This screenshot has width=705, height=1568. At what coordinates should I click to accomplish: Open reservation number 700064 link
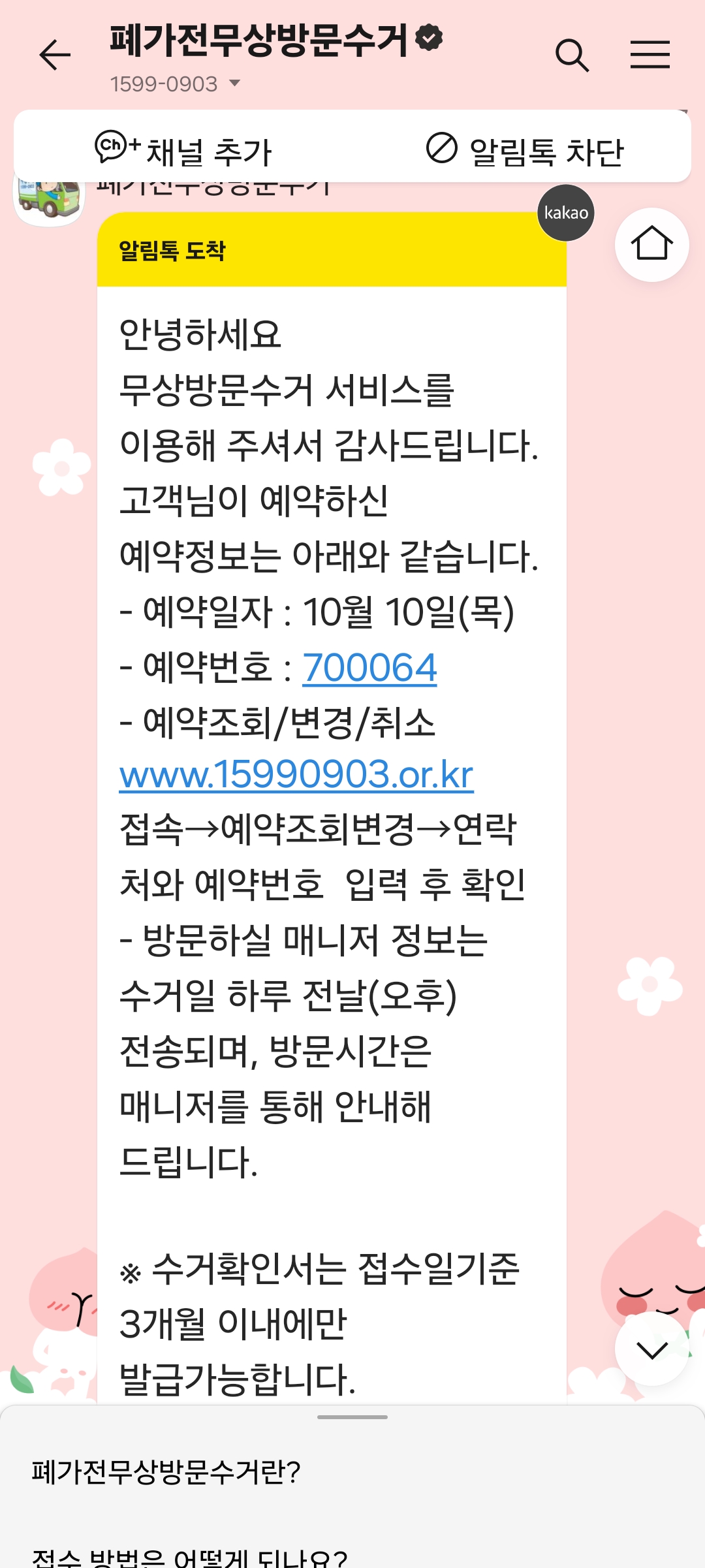[x=369, y=668]
